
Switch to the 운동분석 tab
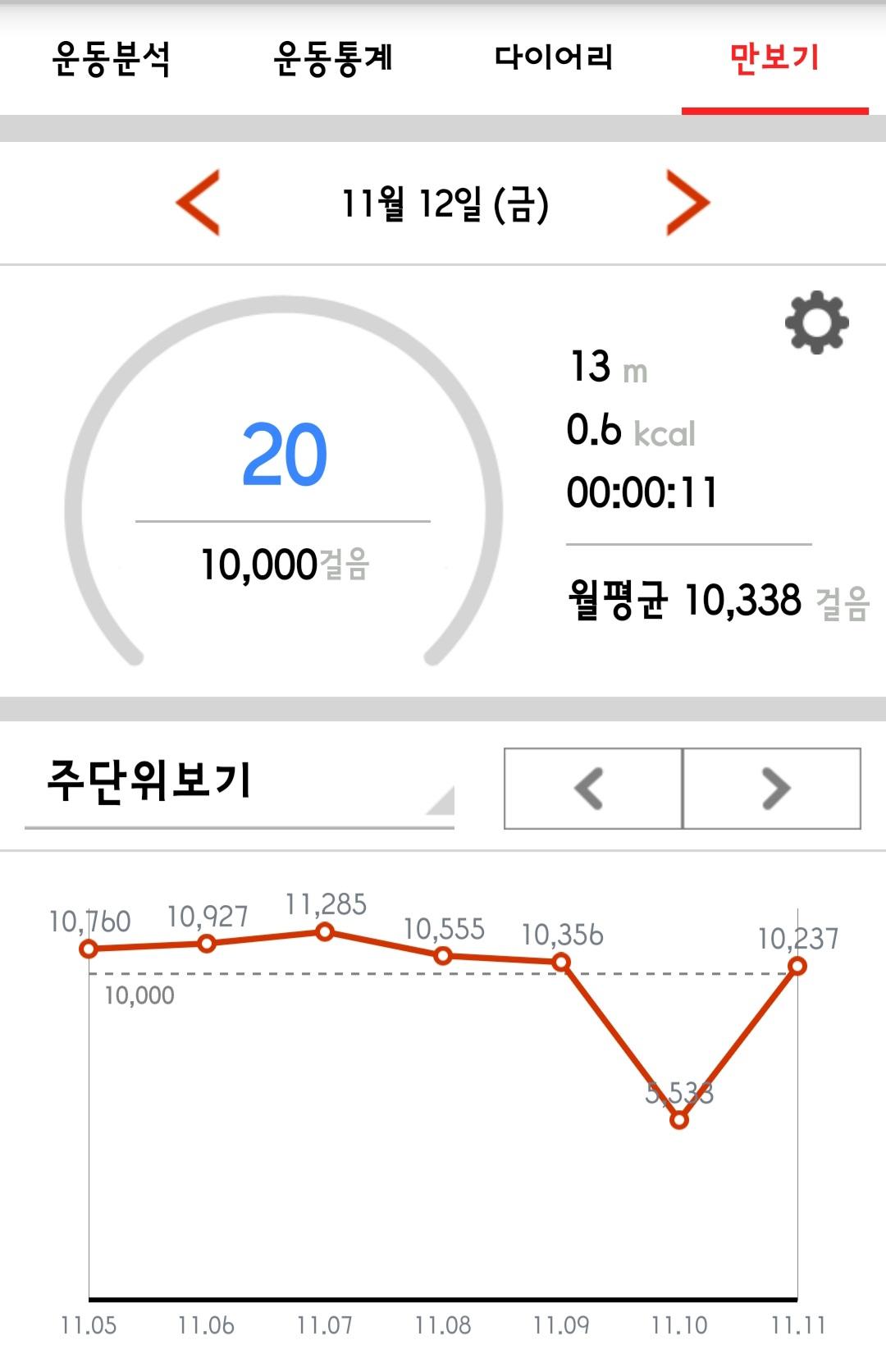111,59
